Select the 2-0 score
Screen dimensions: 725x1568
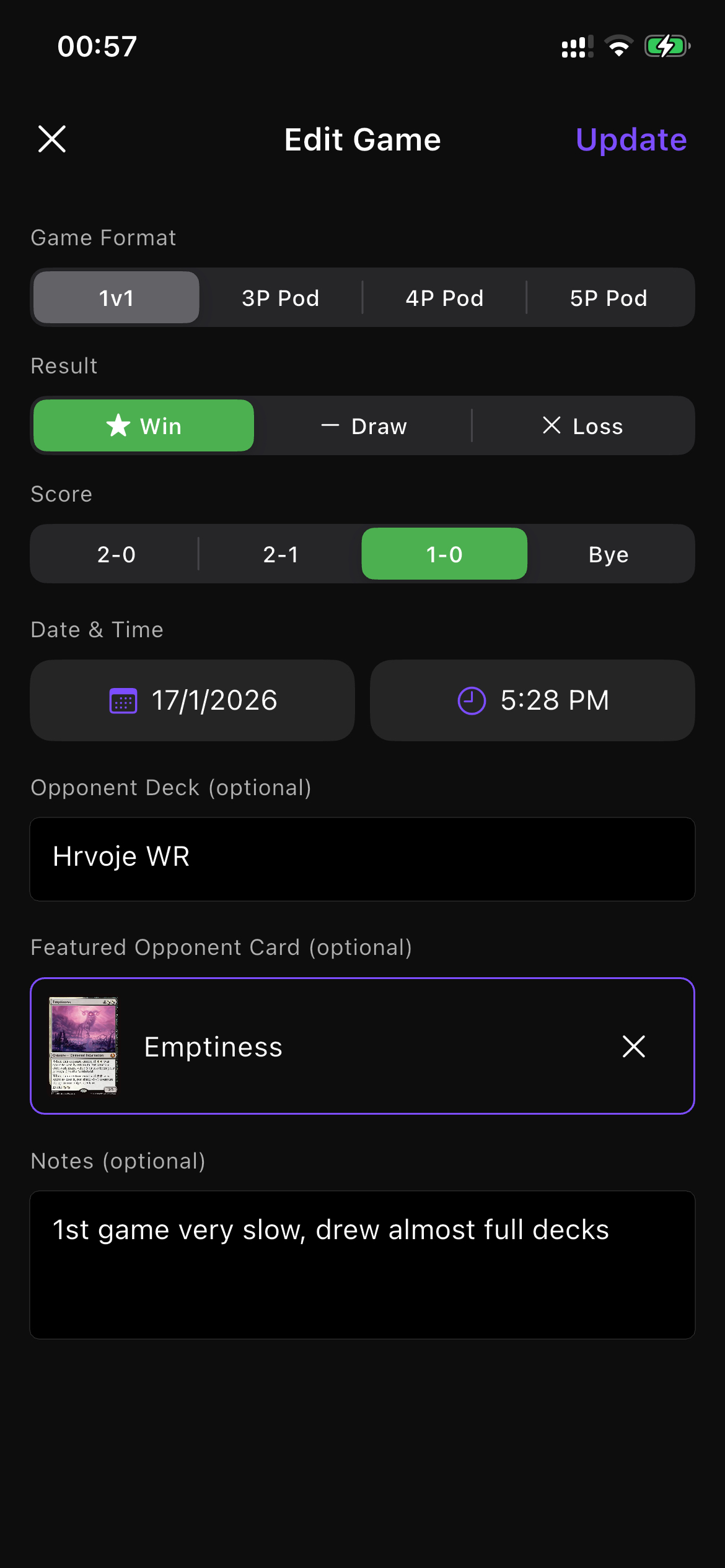tap(116, 554)
